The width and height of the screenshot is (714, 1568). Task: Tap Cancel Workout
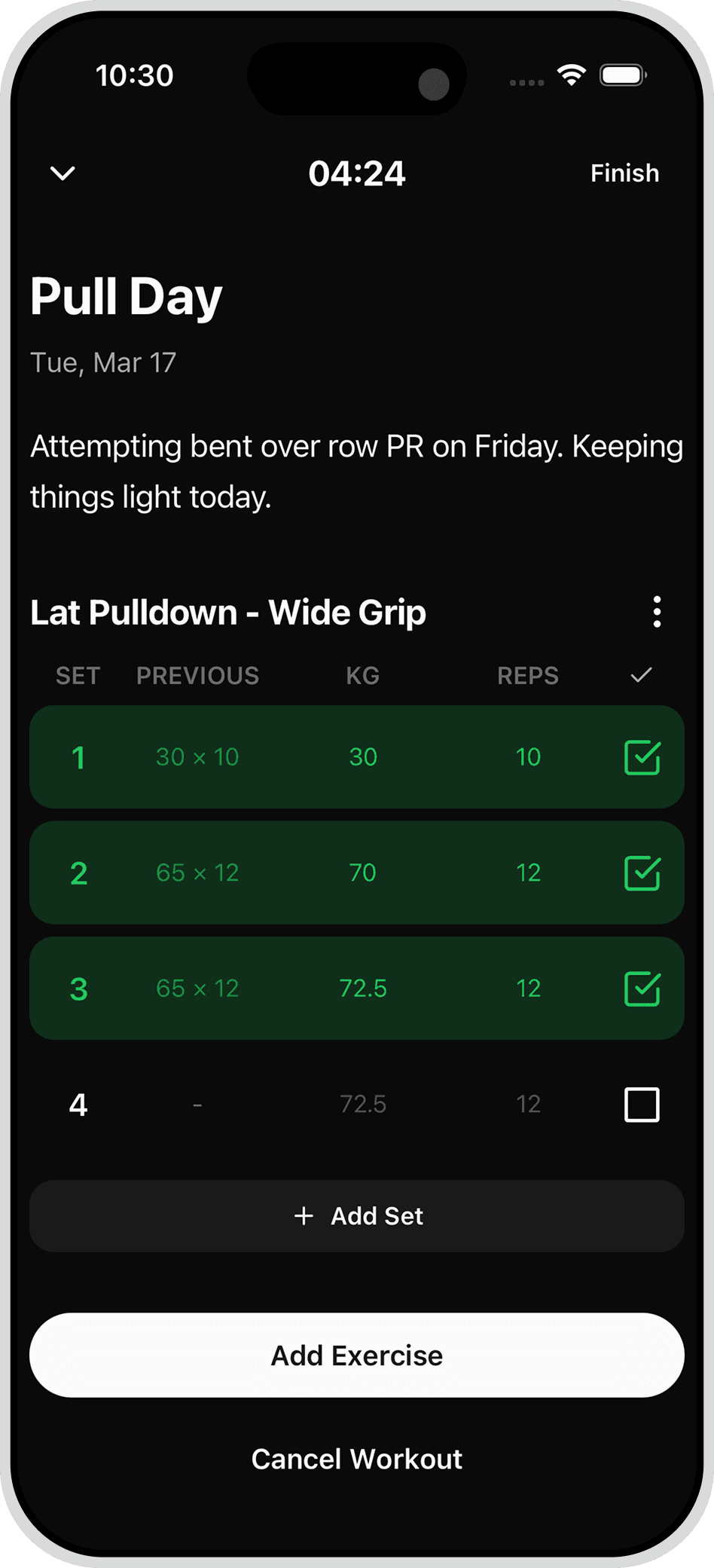point(357,1459)
